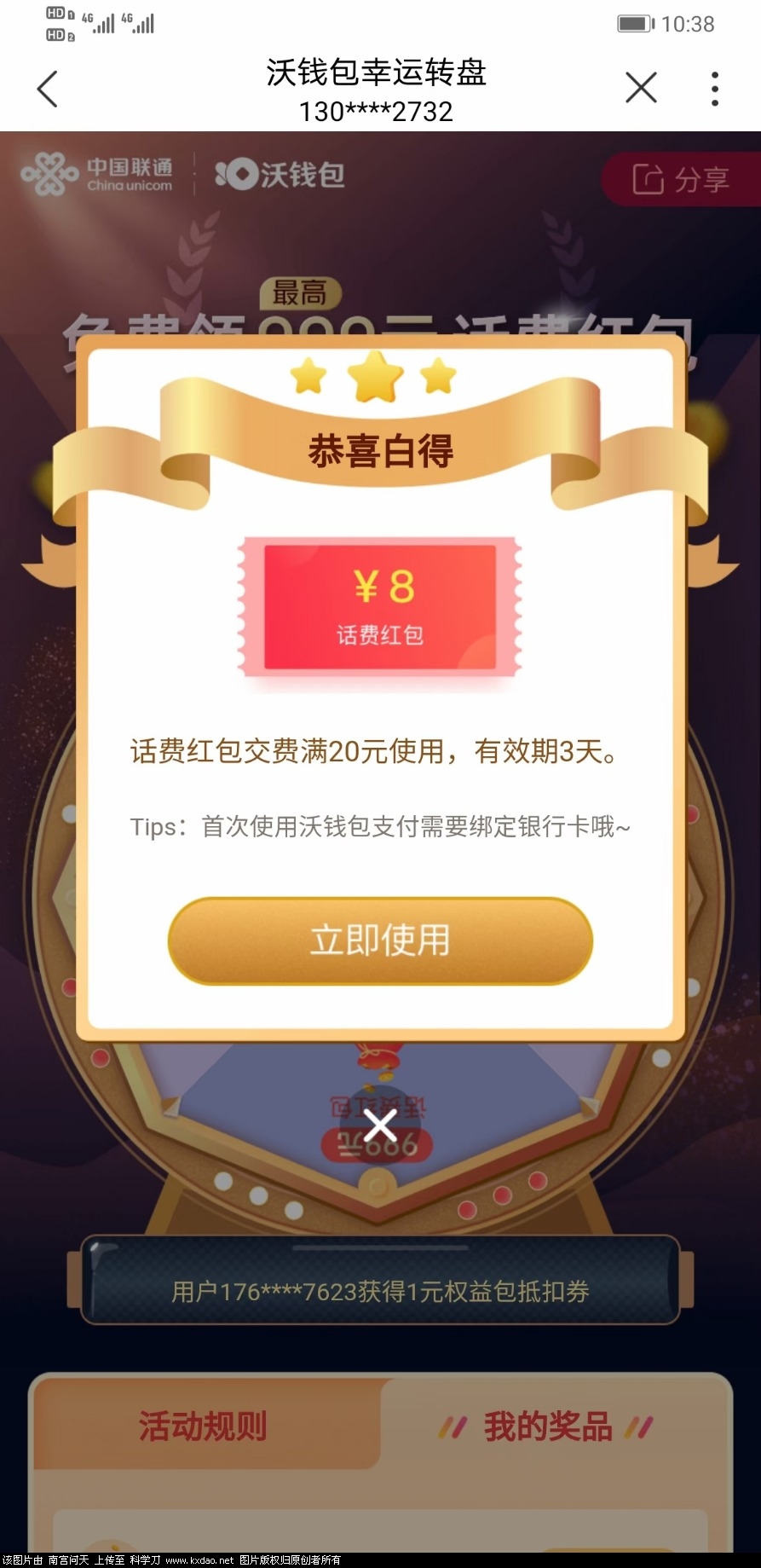
Task: Dismiss the prize popup with the X
Action: coord(380,1125)
